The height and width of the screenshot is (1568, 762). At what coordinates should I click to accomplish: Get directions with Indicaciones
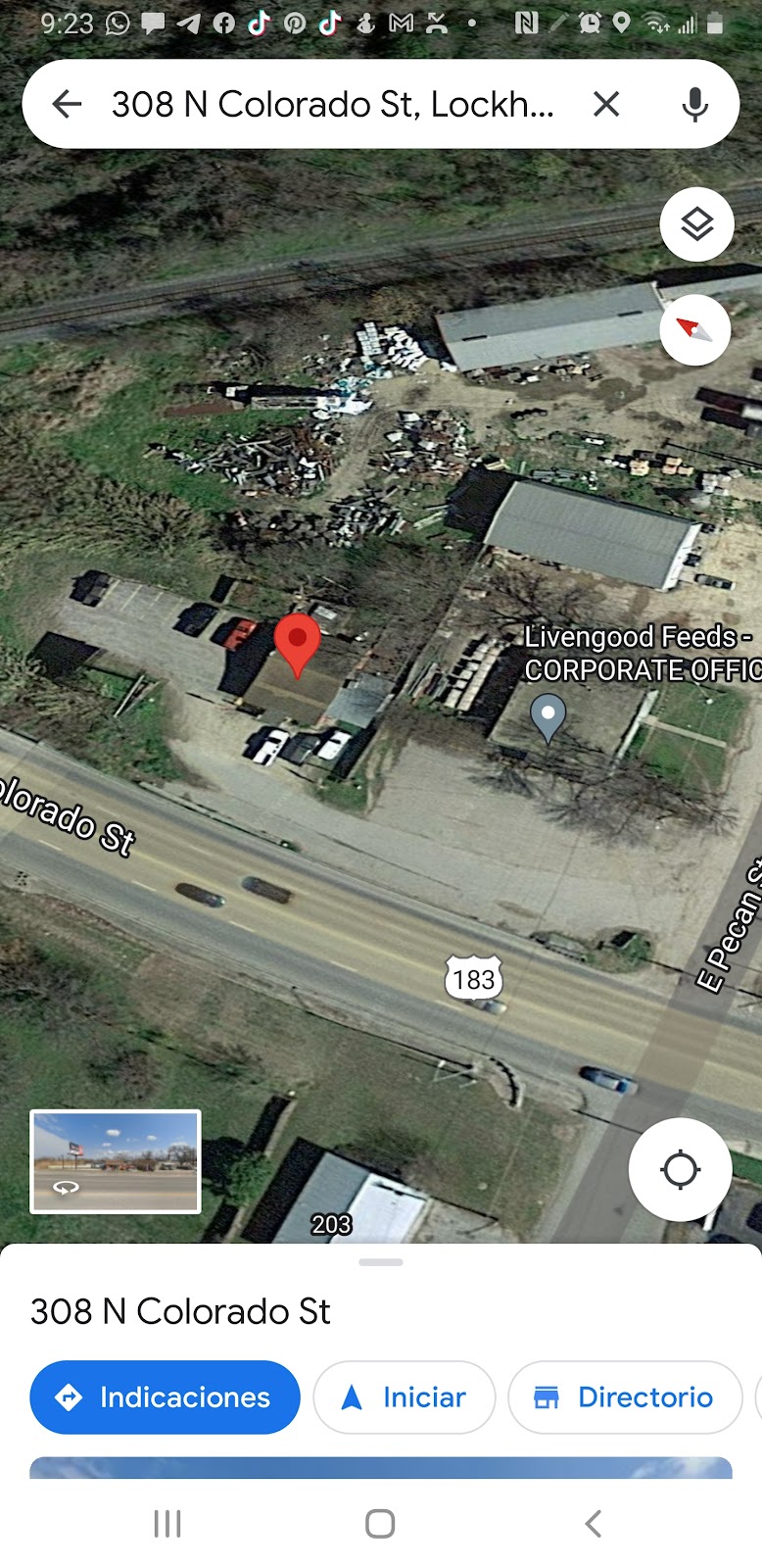click(x=165, y=1397)
